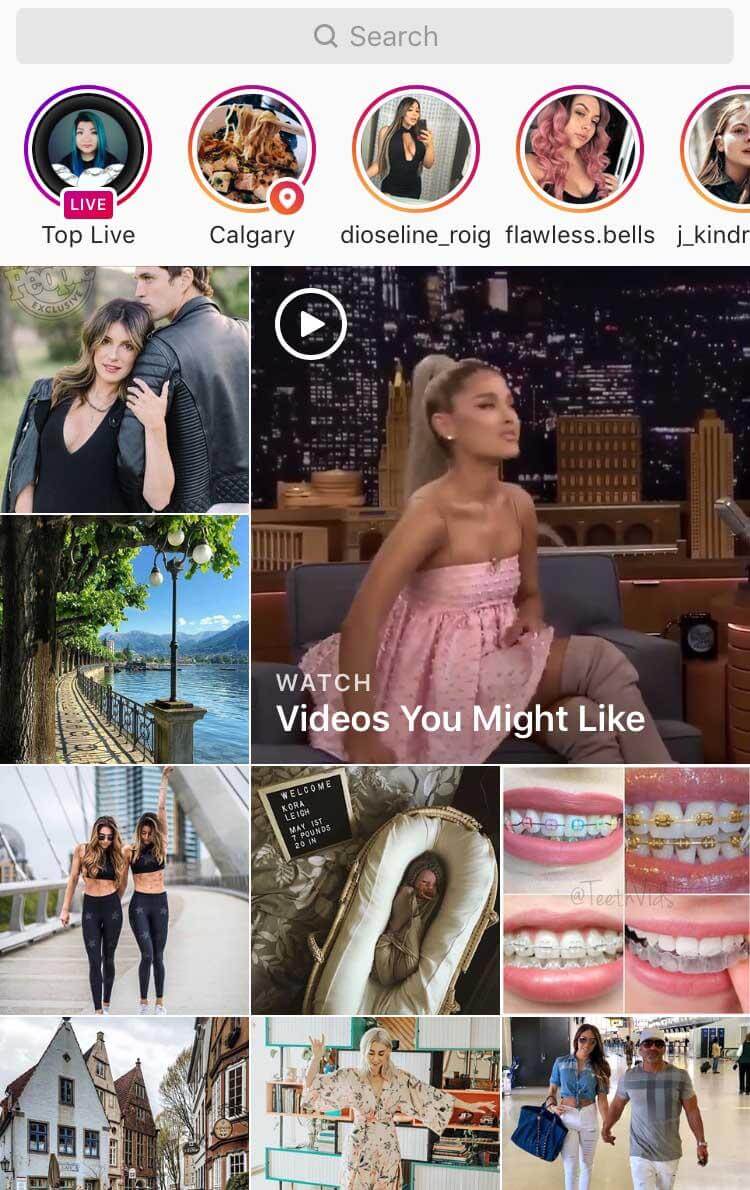This screenshot has width=750, height=1190.
Task: Open the Videos You Might Like tile
Action: 500,514
